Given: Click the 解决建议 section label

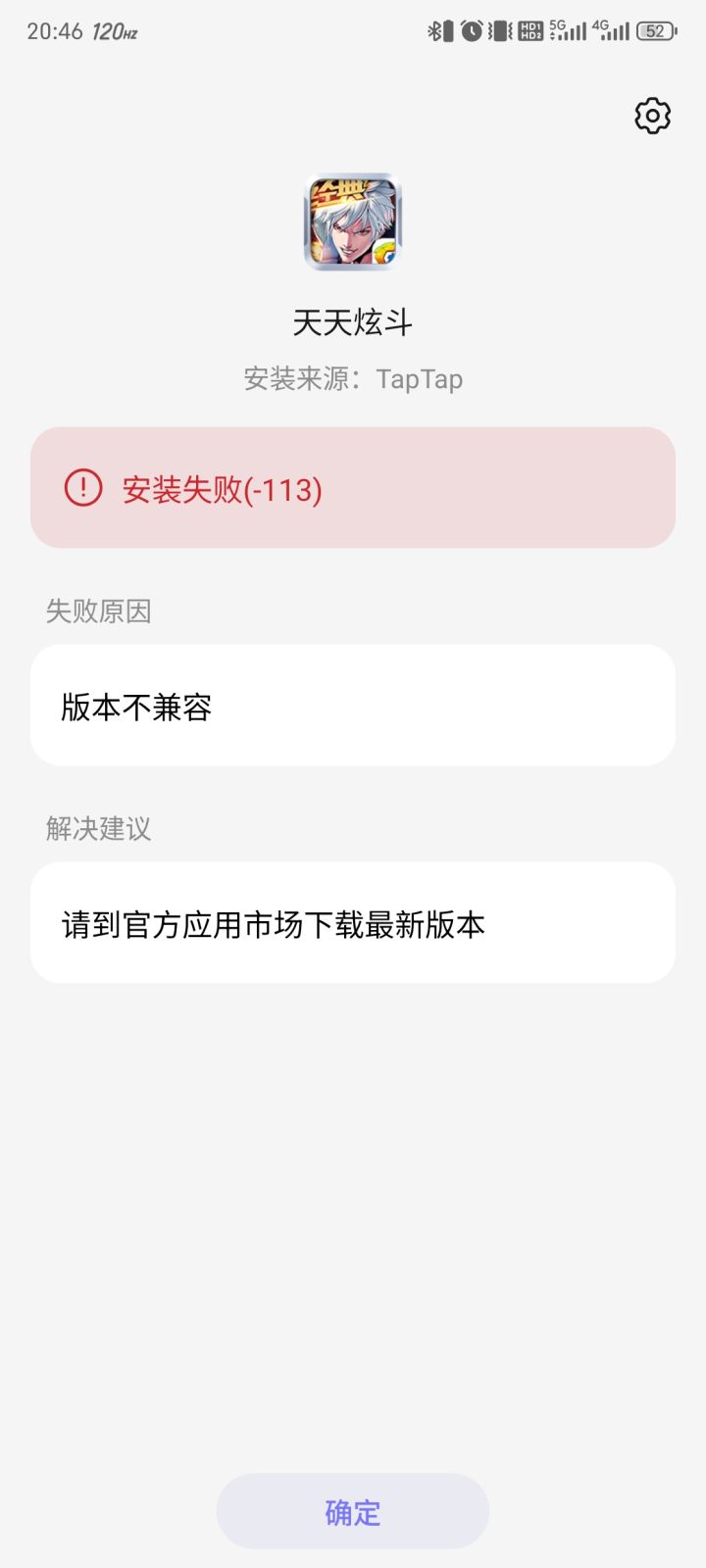Looking at the screenshot, I should click(97, 829).
